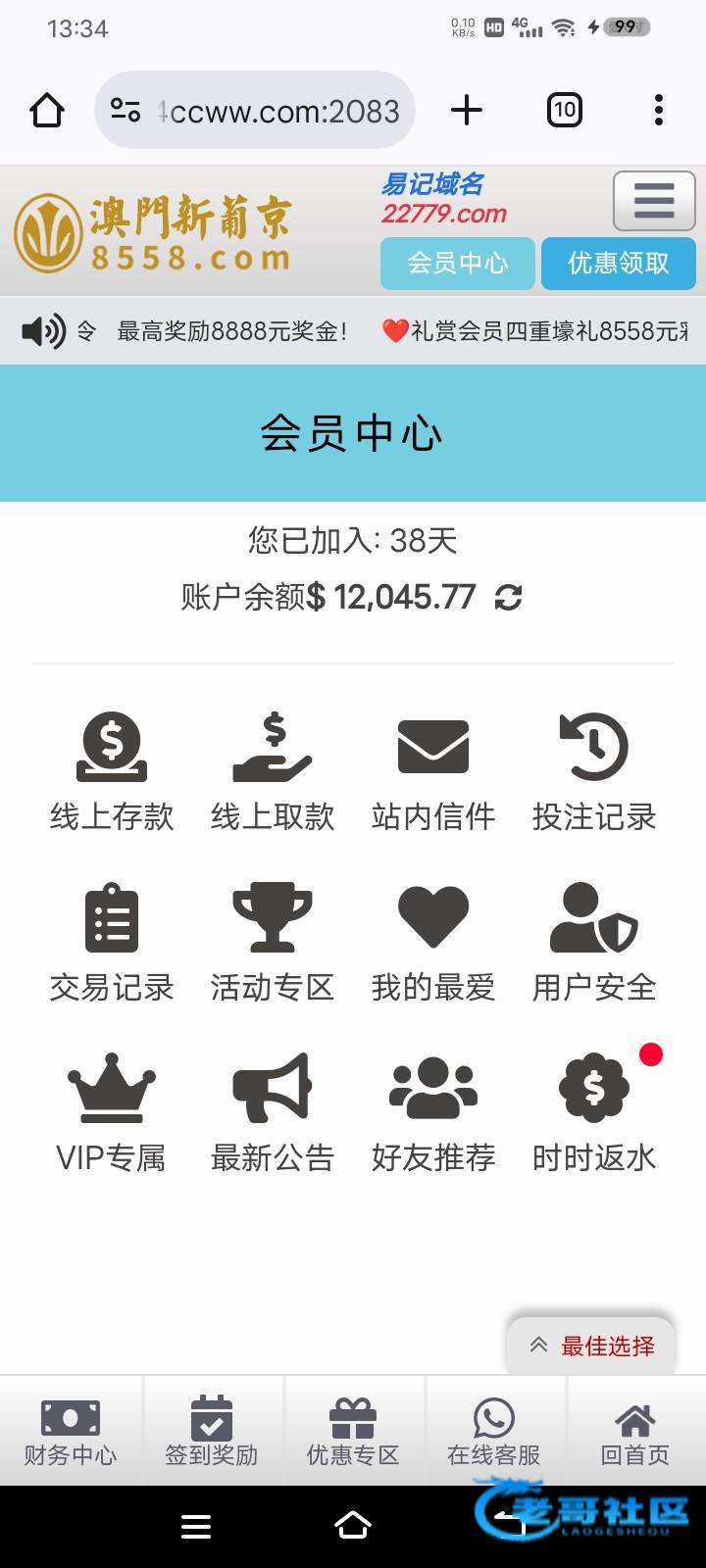This screenshot has height=1568, width=706.
Task: Open 签到奖励 tab
Action: tap(212, 1431)
